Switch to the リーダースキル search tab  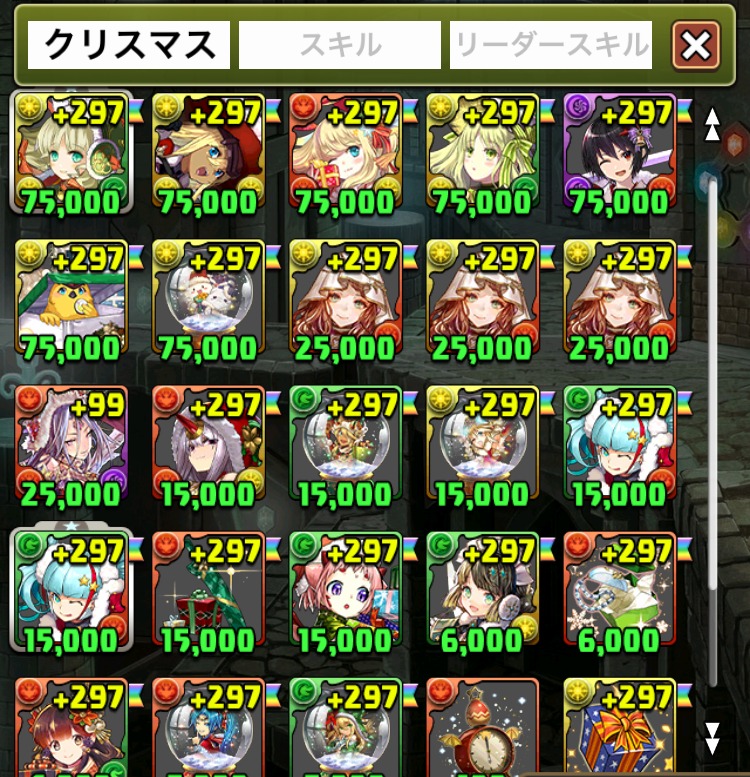pyautogui.click(x=551, y=45)
